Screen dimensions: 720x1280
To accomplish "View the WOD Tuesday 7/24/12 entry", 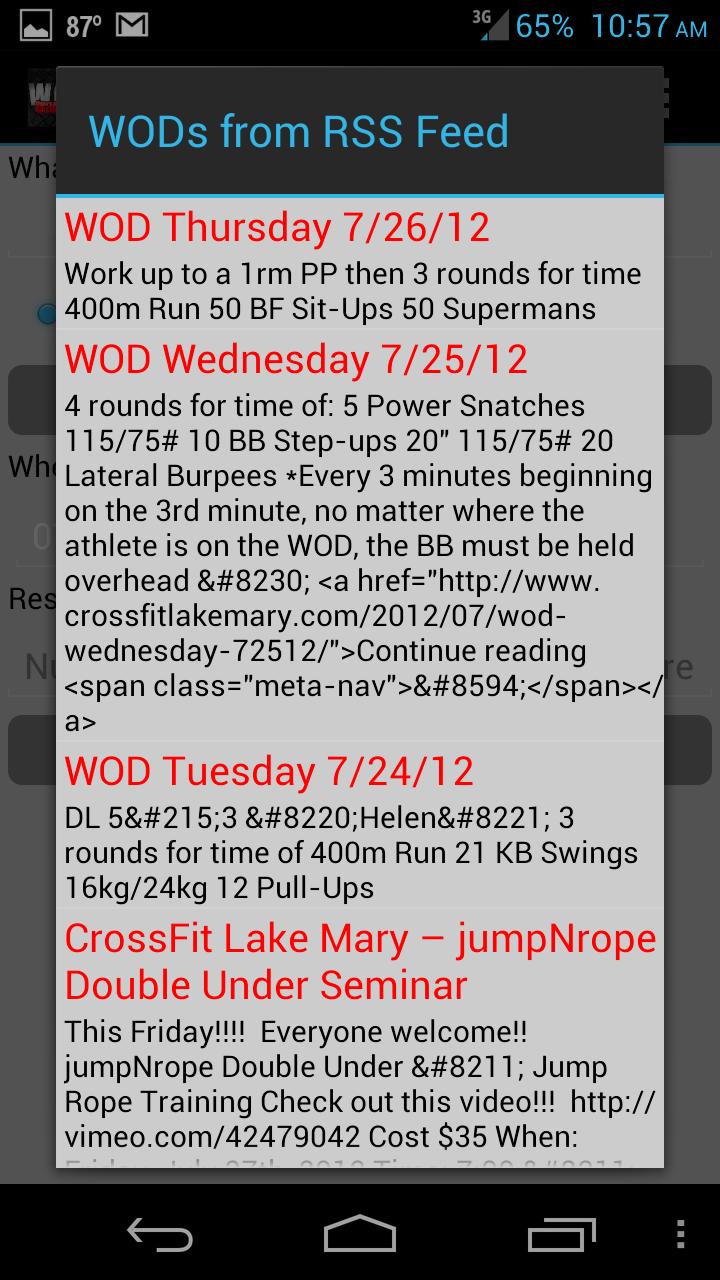I will pyautogui.click(x=360, y=826).
